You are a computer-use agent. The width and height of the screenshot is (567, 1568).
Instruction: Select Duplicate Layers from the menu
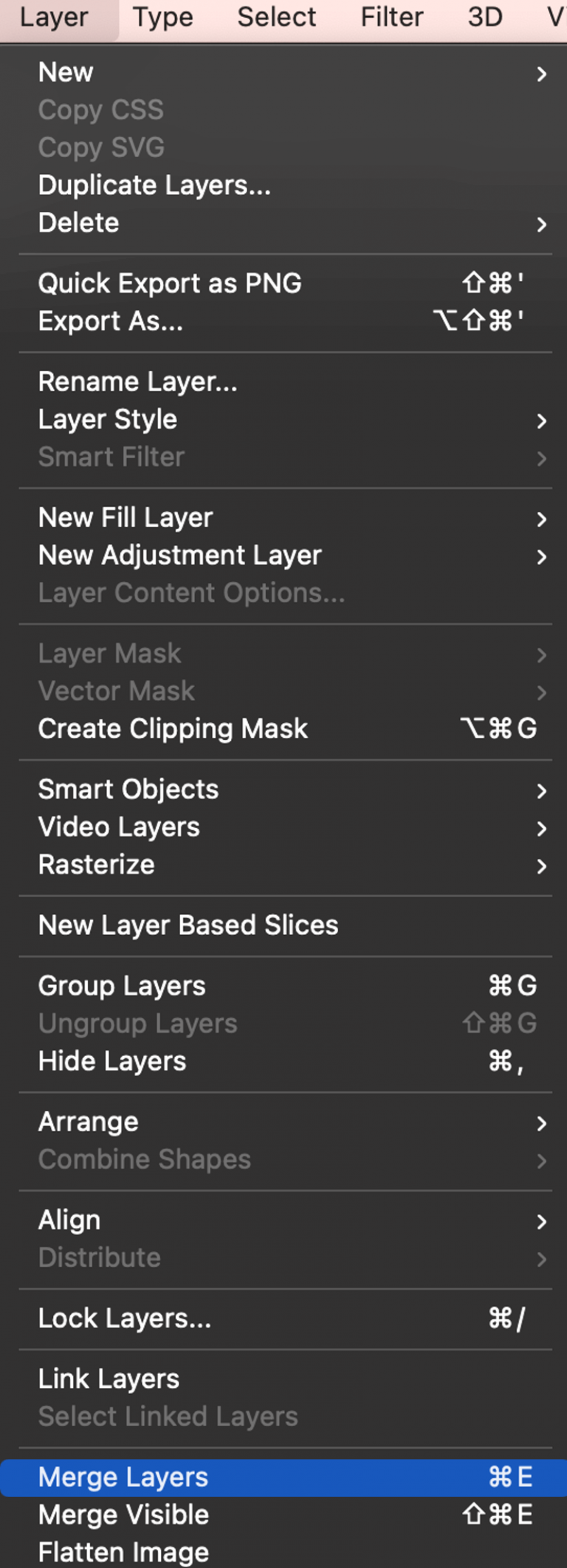154,185
